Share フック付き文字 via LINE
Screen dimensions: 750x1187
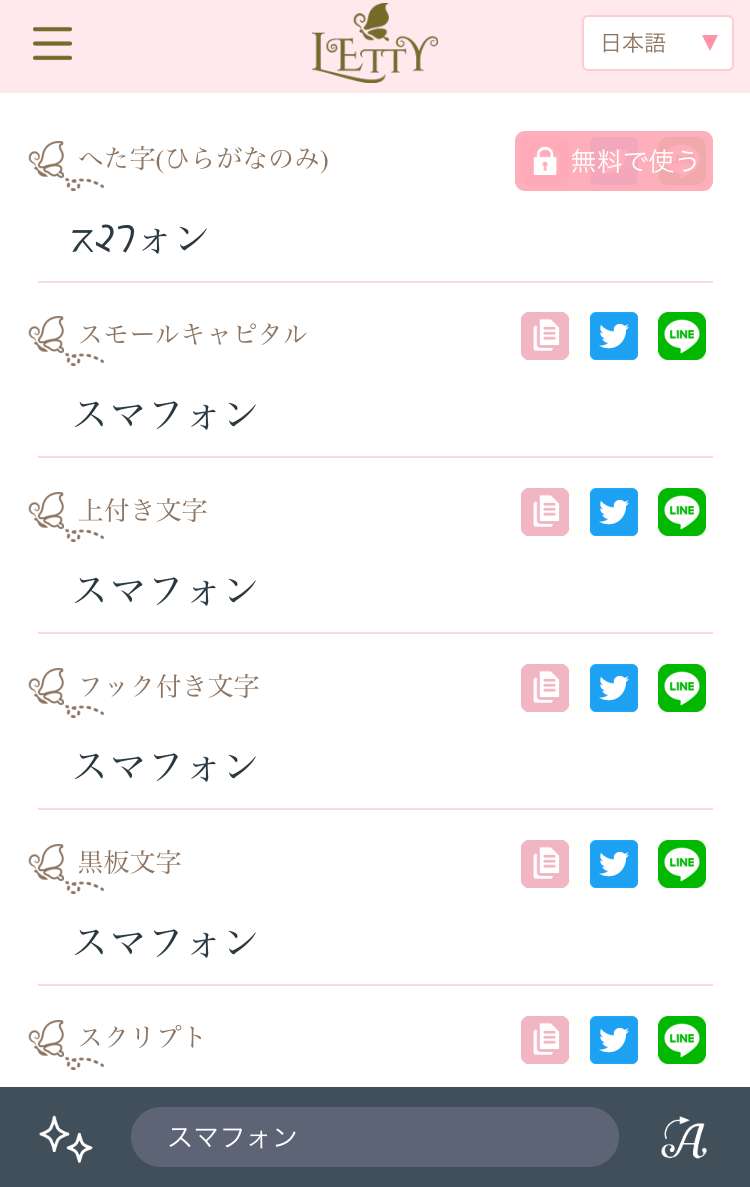(682, 688)
